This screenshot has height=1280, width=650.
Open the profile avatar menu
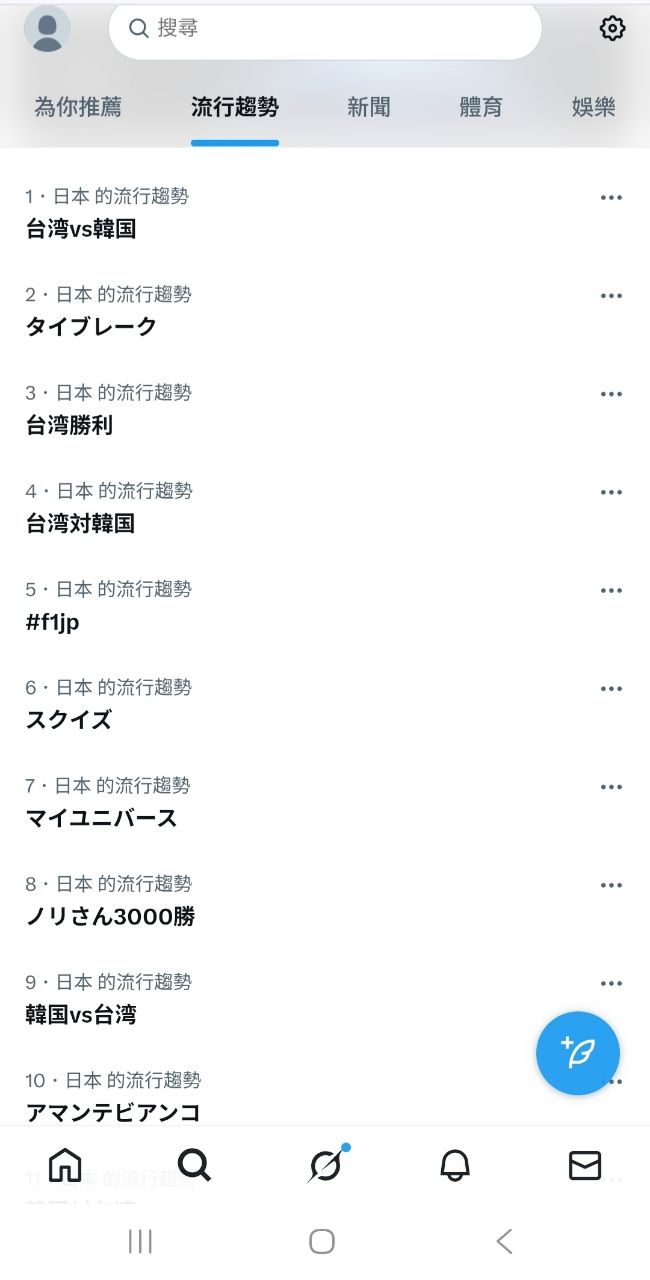coord(47,28)
